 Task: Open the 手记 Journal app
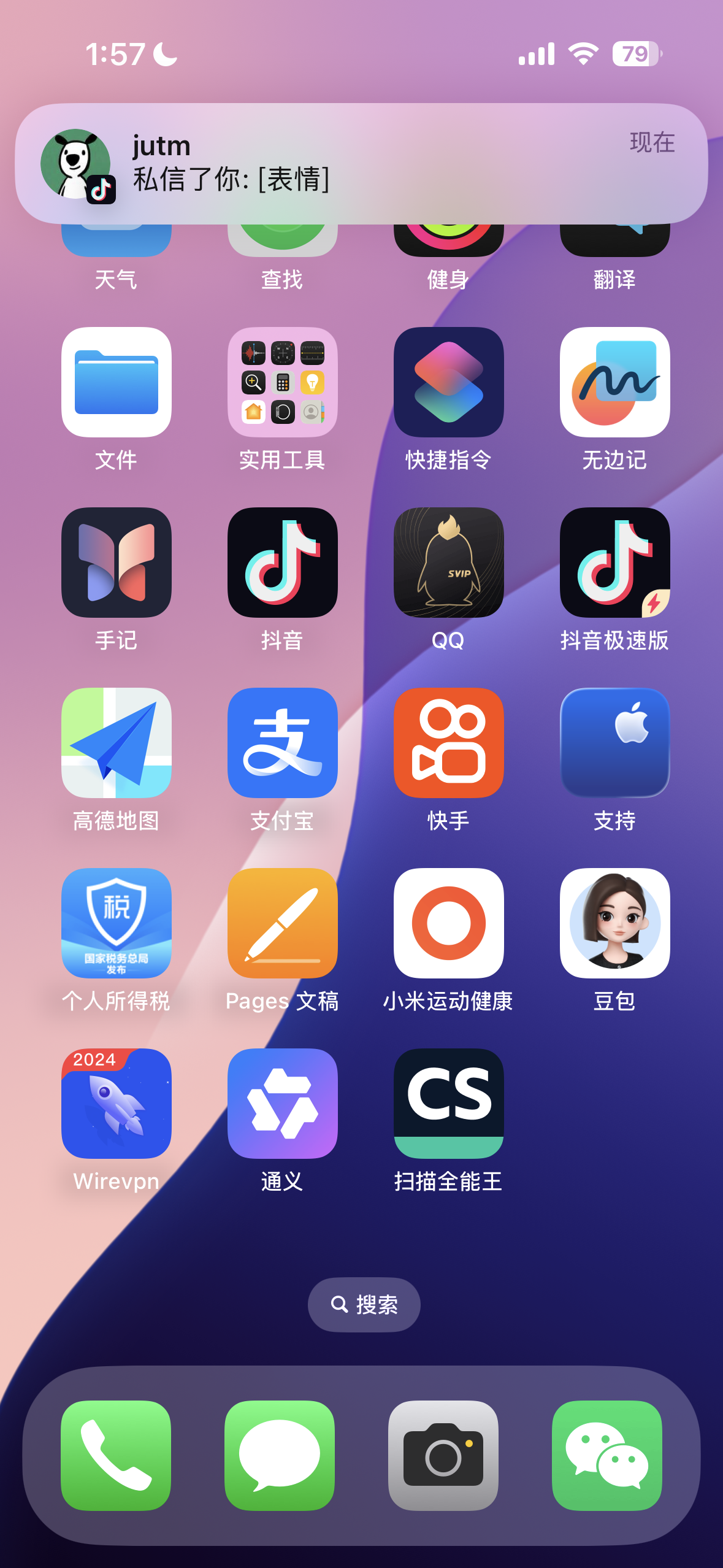click(x=116, y=563)
